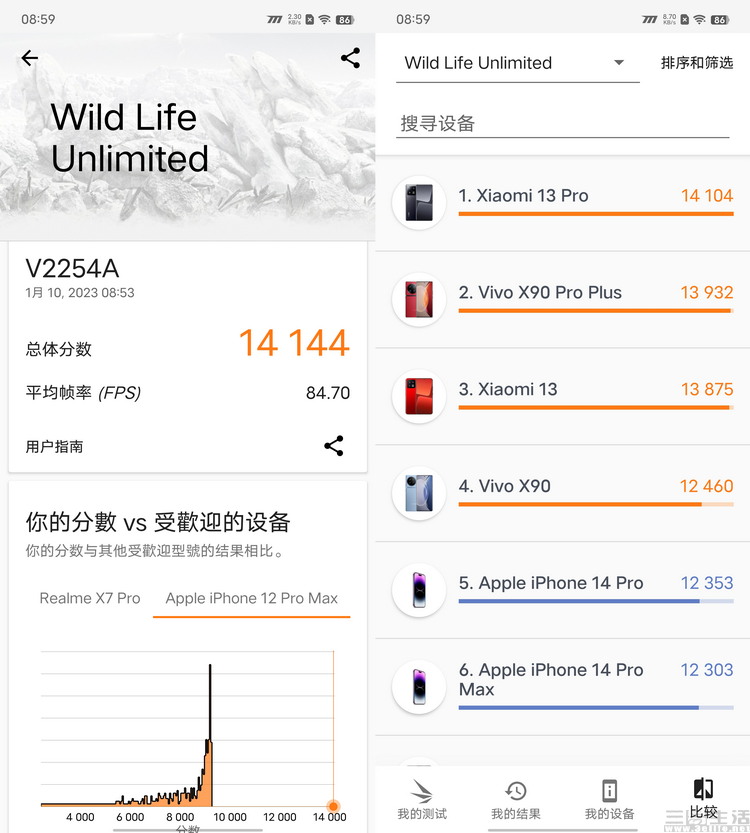View Apple iPhone 14 Pro Max entry
Screen dimensions: 750x833
[563, 687]
